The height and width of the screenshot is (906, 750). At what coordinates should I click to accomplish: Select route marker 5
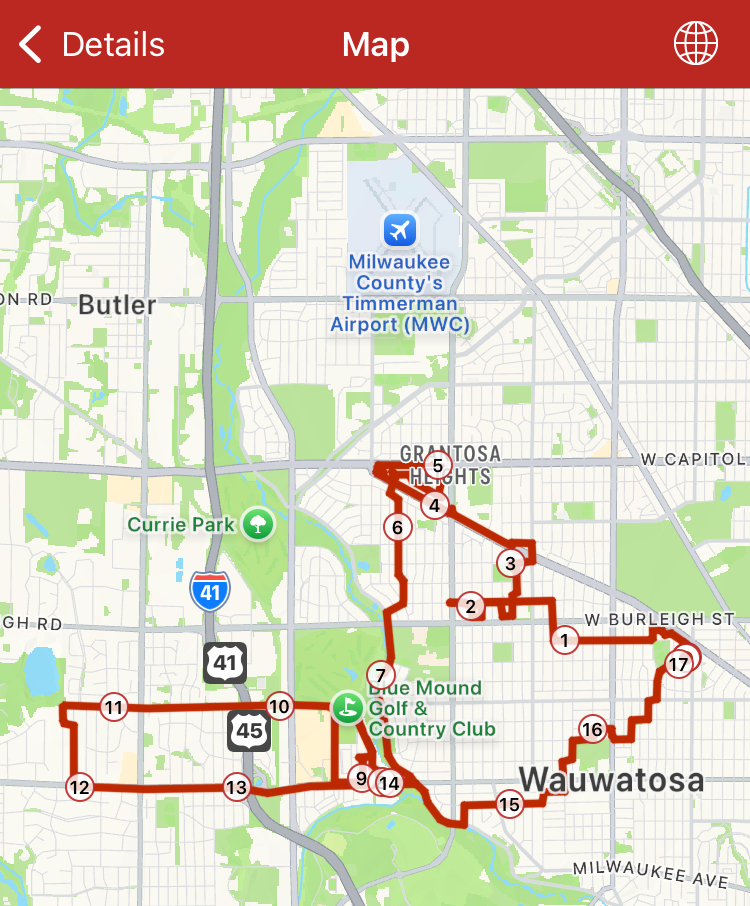pos(437,465)
